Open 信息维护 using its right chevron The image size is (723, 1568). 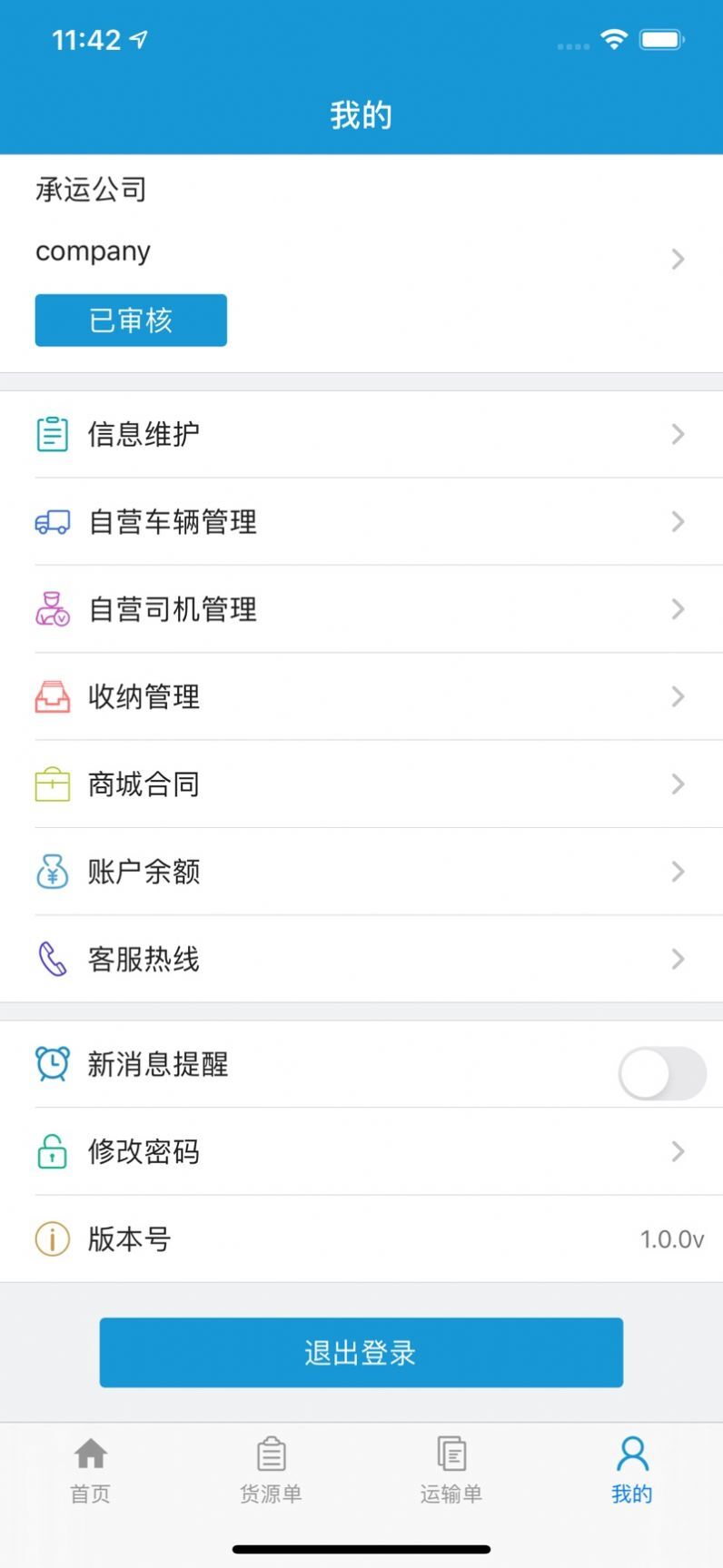678,434
